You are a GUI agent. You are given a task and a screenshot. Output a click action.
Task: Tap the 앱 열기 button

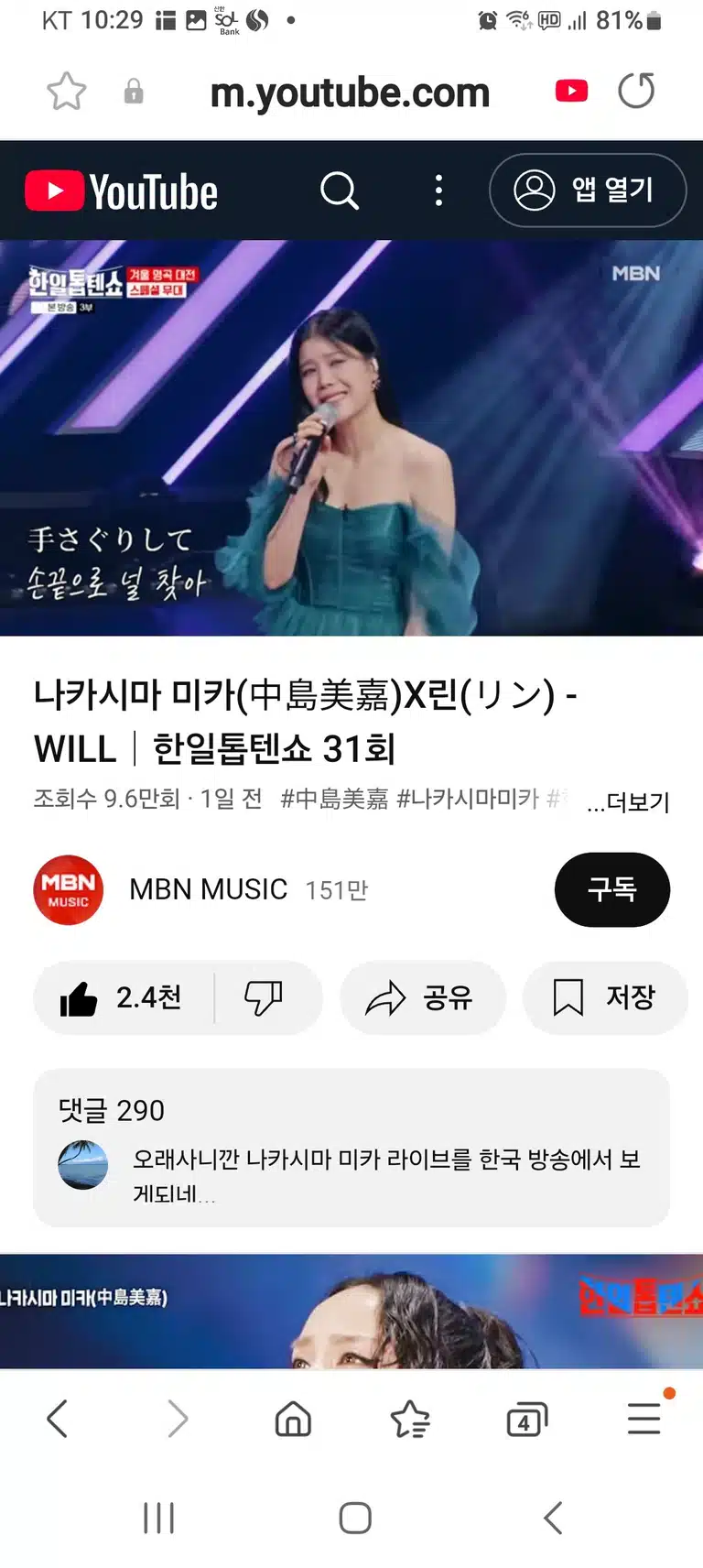tap(588, 191)
